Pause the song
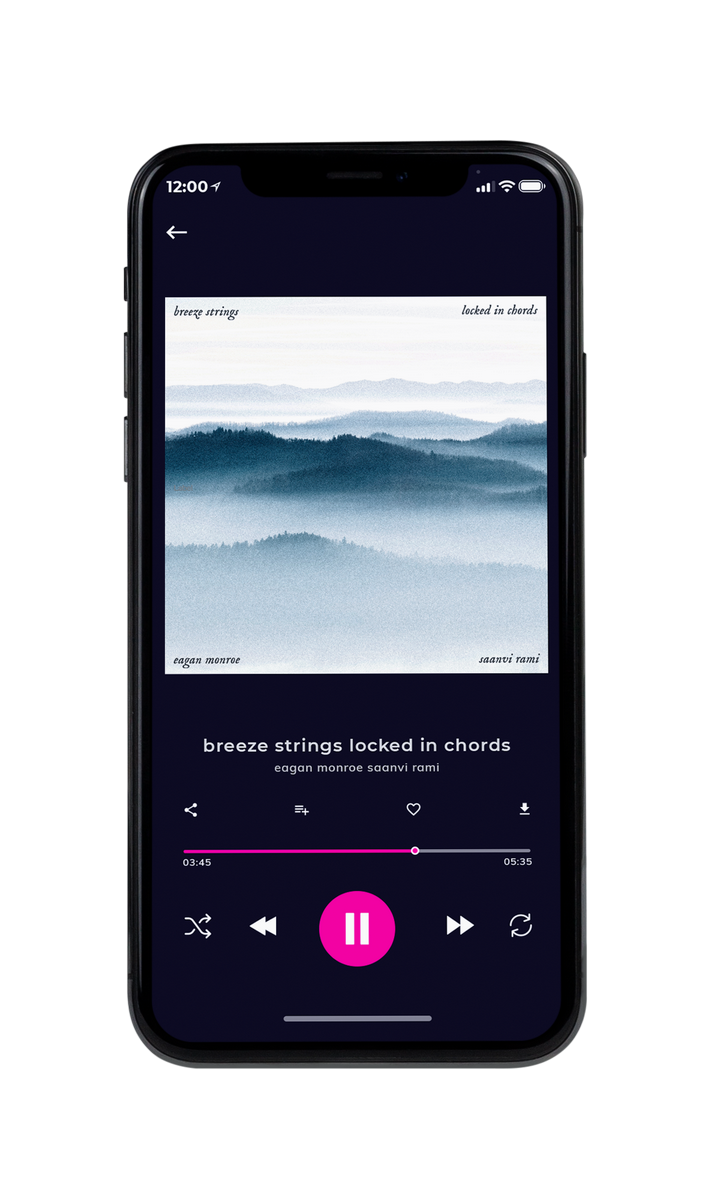Viewport: 720px width, 1200px height. coord(357,928)
